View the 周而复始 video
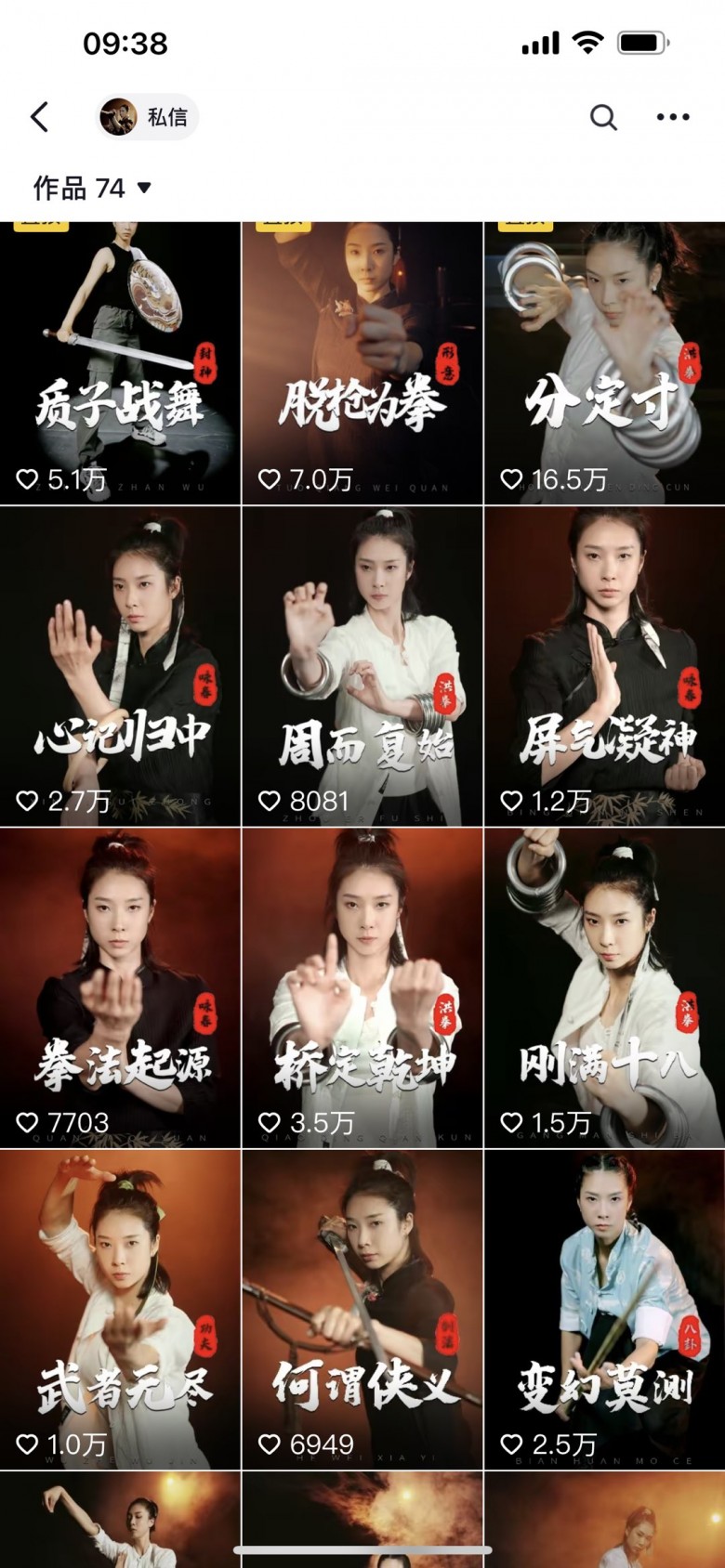The image size is (725, 1568). (x=362, y=667)
